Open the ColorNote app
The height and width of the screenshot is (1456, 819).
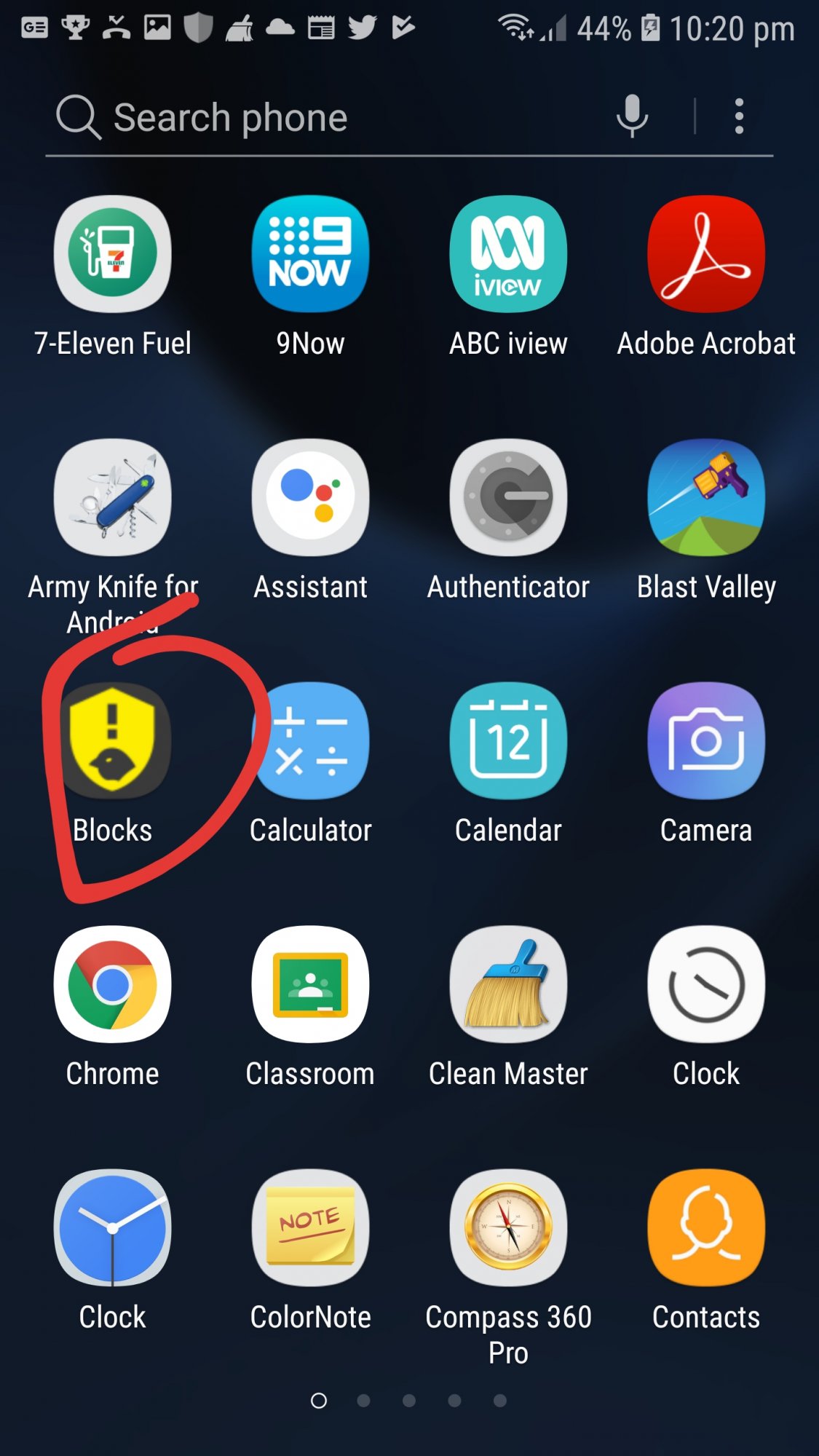310,1228
